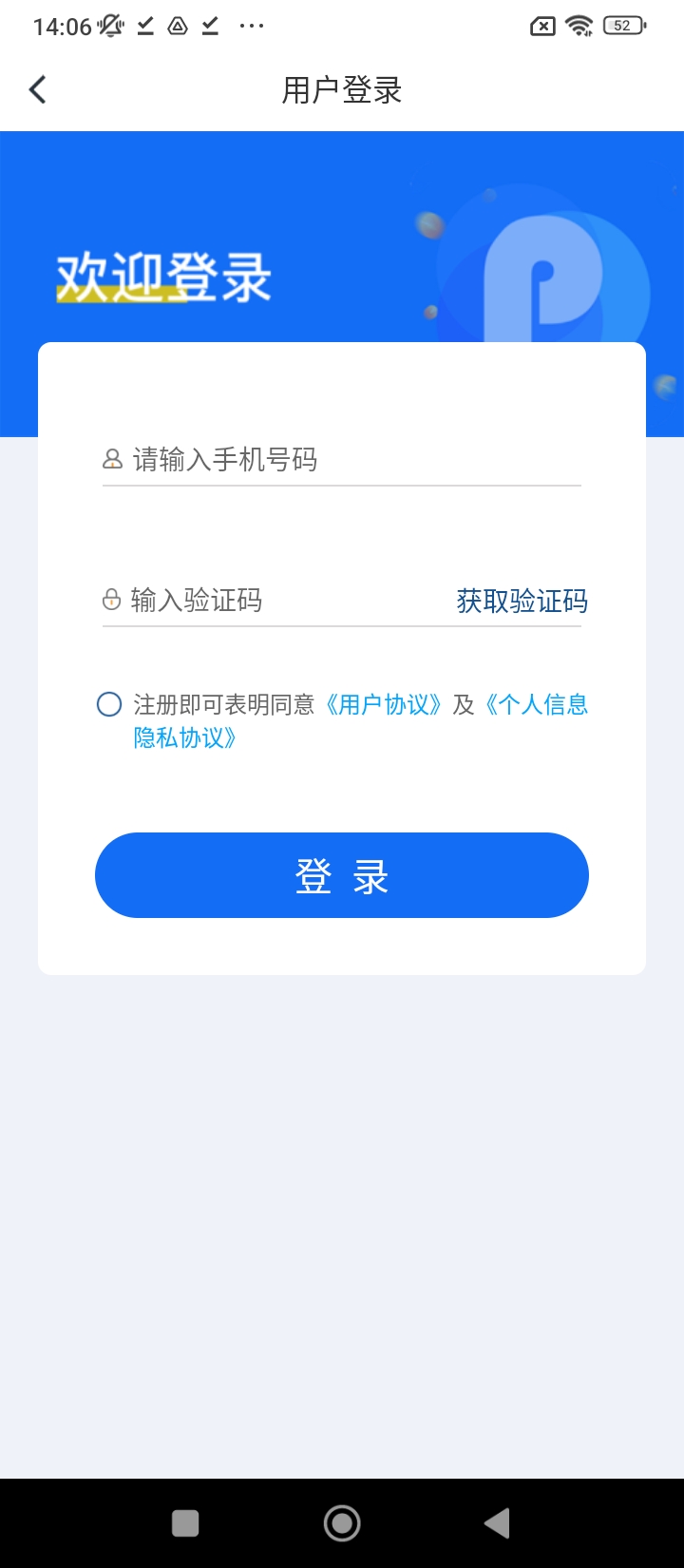This screenshot has width=684, height=1568.
Task: Tap the 输入验证码 code field
Action: click(x=275, y=601)
